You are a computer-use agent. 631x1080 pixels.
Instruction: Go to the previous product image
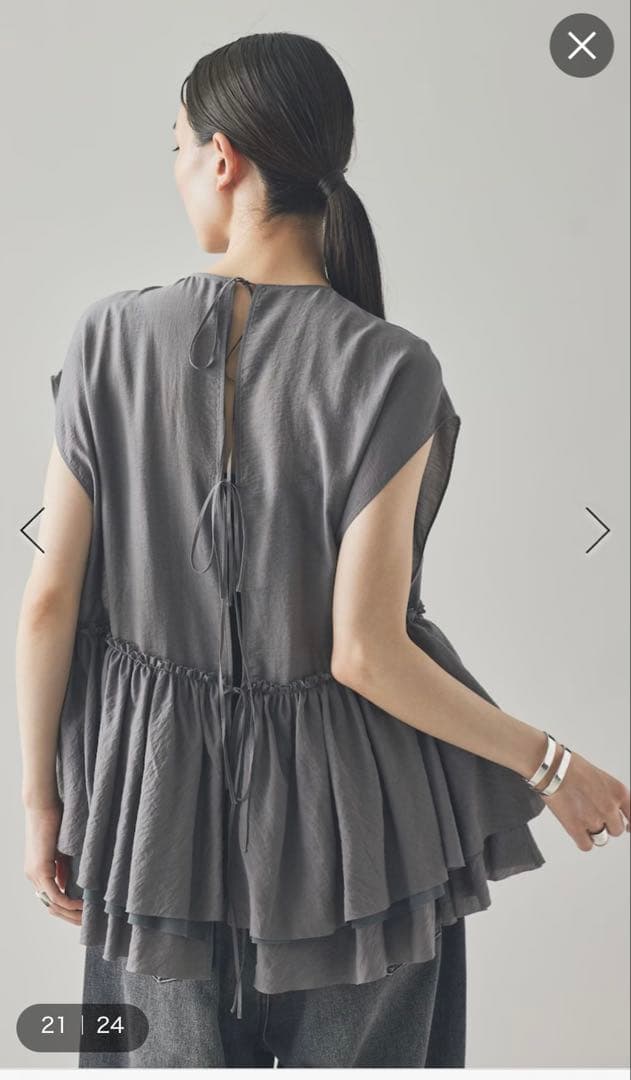(x=32, y=530)
